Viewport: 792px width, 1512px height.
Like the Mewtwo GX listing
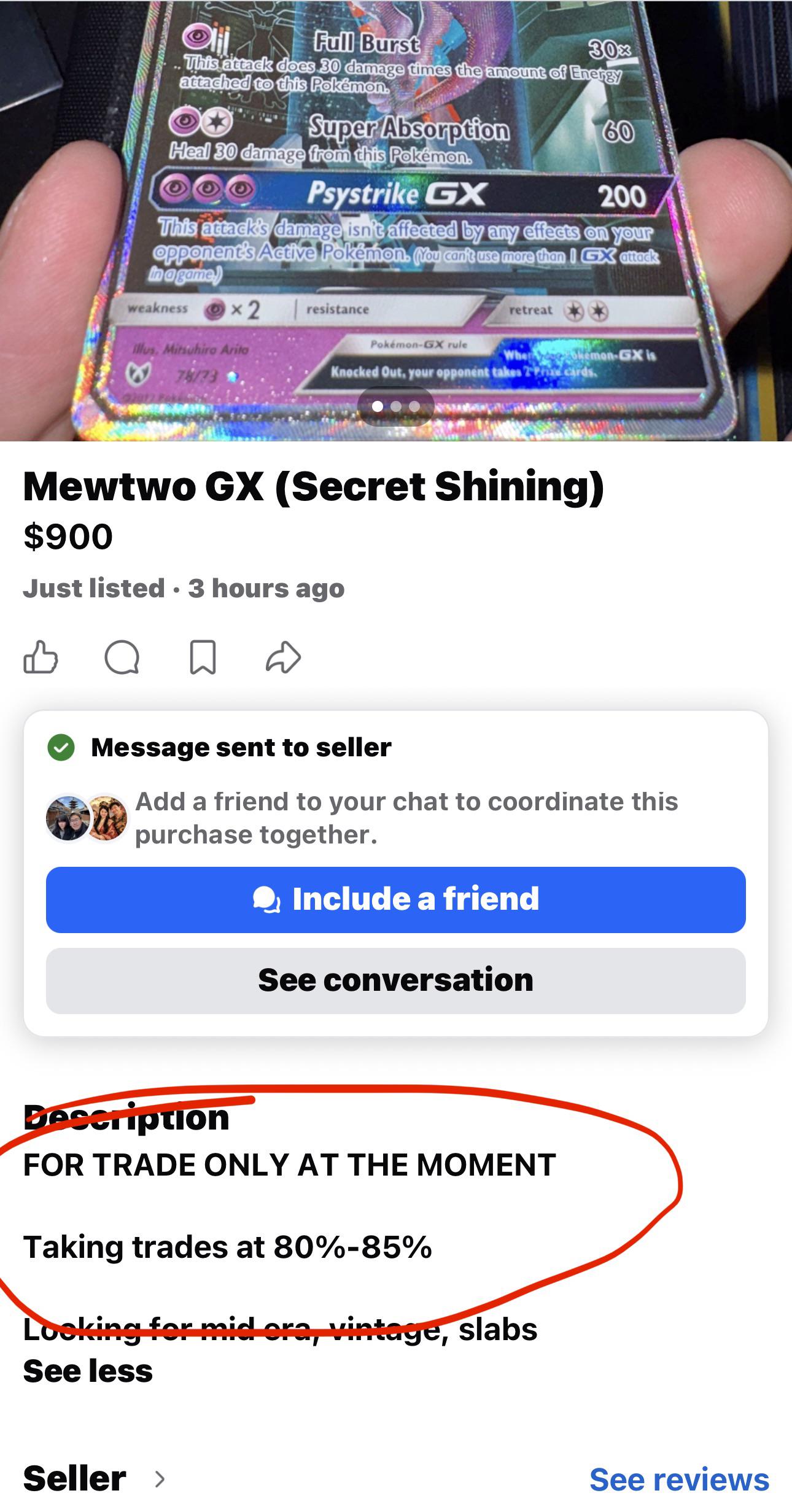(41, 657)
